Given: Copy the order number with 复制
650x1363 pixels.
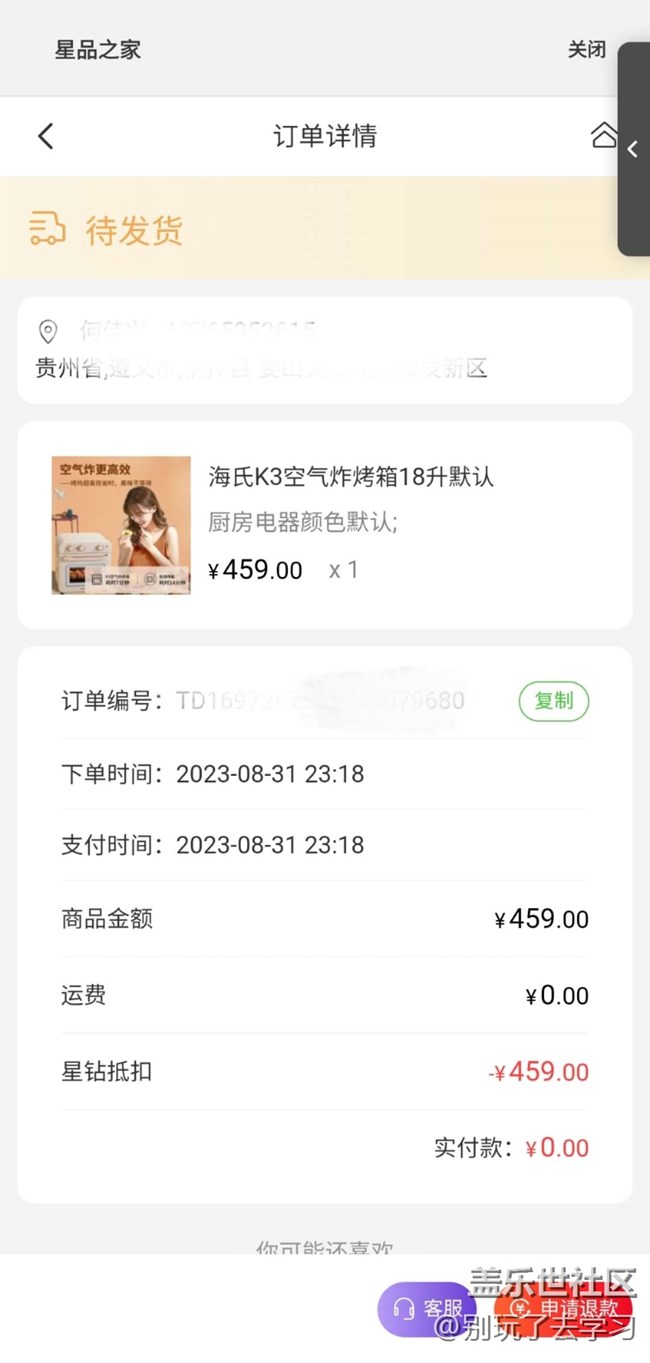Looking at the screenshot, I should (x=553, y=701).
